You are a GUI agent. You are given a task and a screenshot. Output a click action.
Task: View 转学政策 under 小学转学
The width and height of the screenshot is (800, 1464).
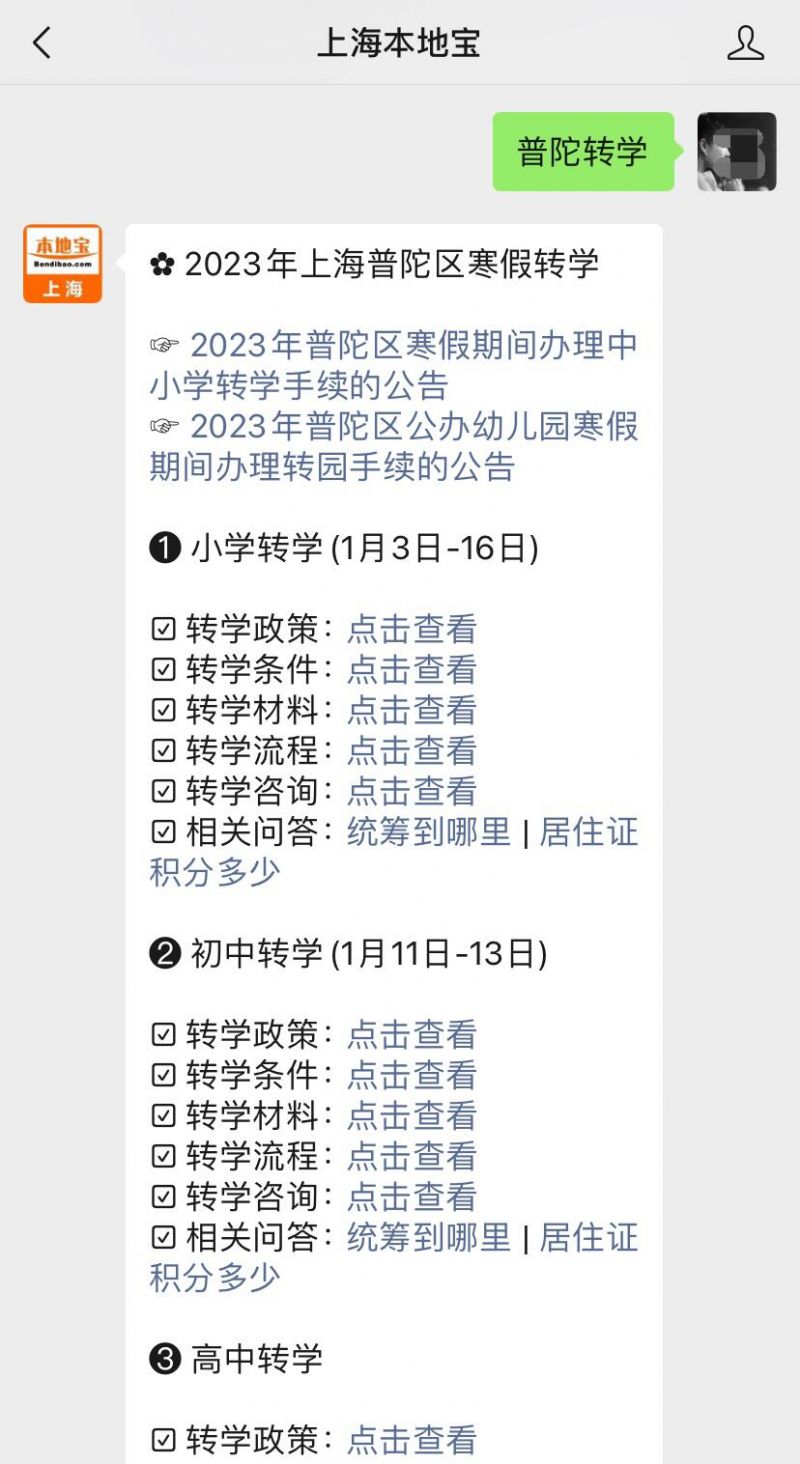point(412,629)
